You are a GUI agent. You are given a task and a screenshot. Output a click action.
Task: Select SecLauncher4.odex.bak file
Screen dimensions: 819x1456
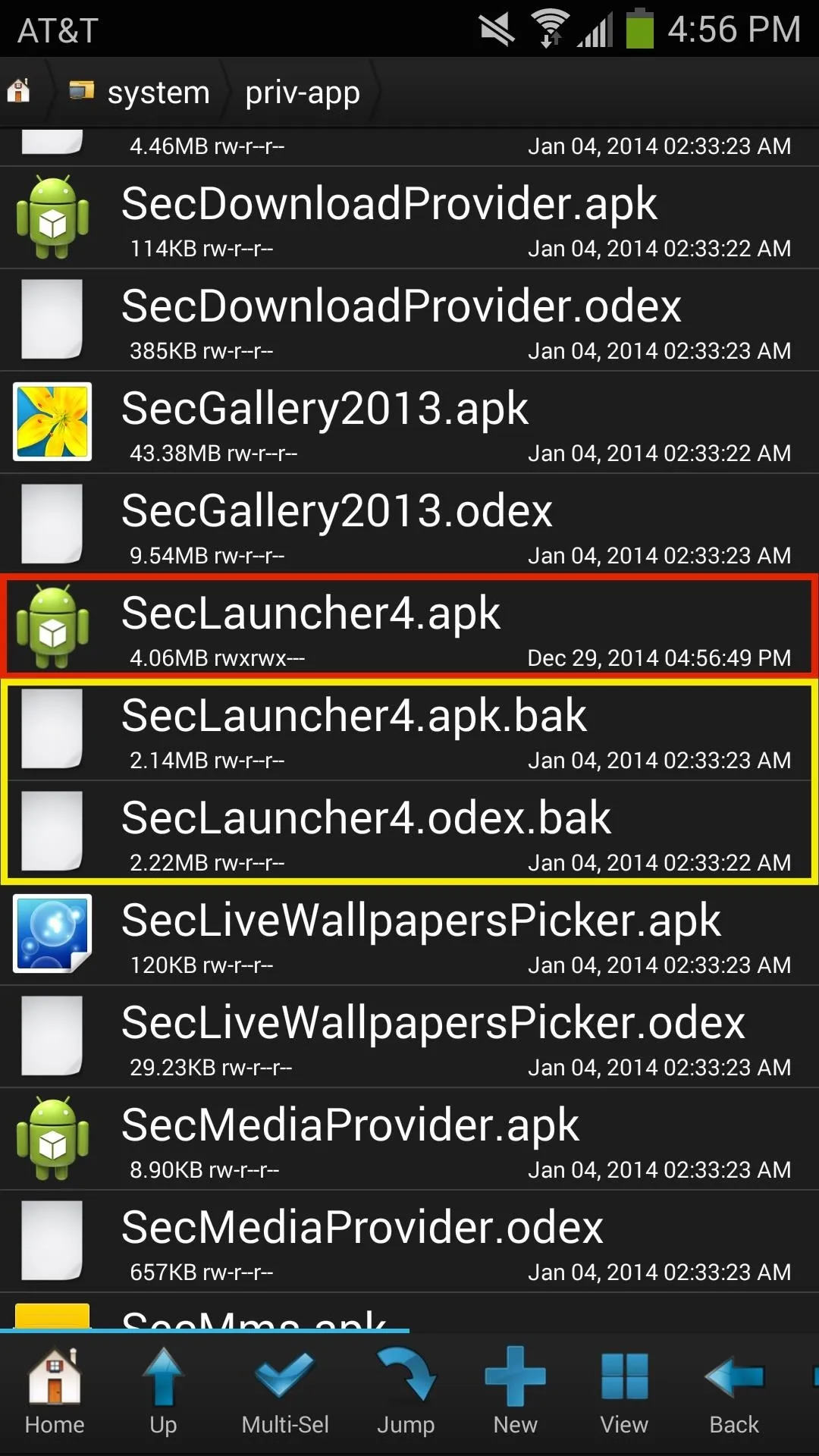click(x=409, y=833)
